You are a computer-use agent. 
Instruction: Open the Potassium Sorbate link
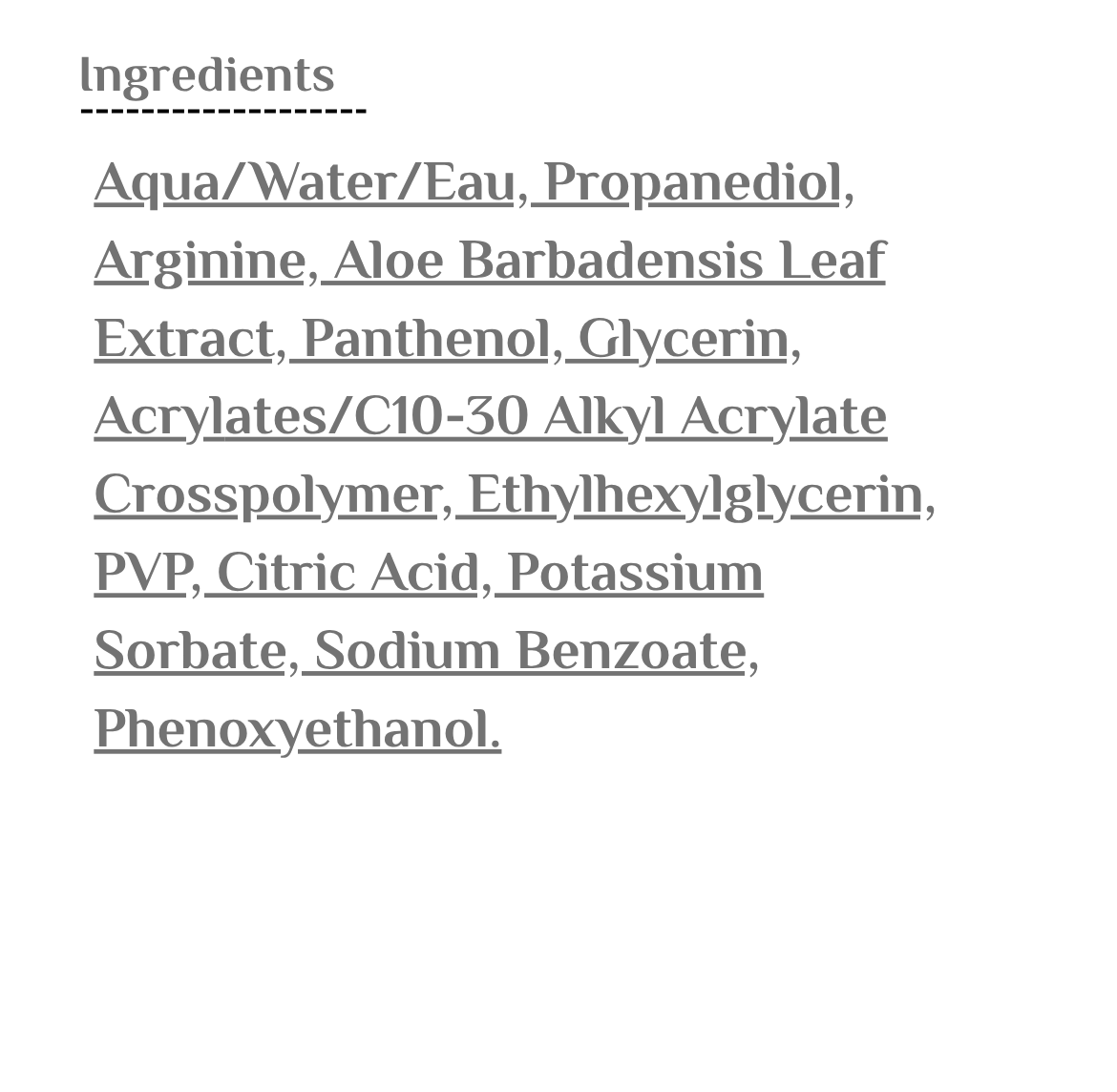click(634, 573)
